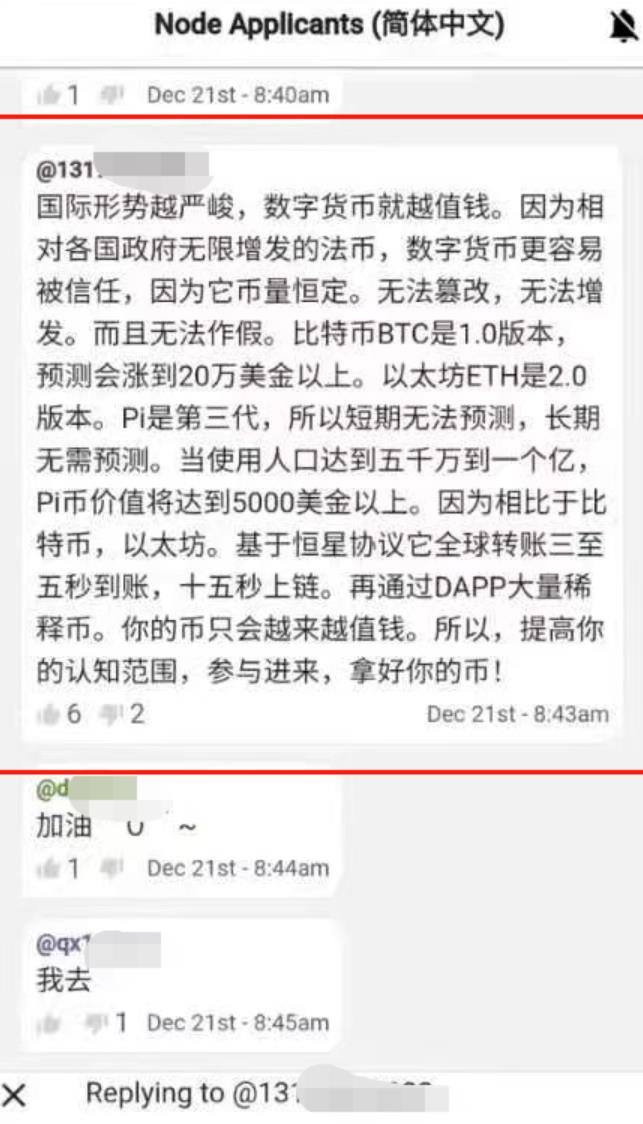The image size is (643, 1124).
Task: Like the 我去 message from 8:45am
Action: (x=47, y=1023)
